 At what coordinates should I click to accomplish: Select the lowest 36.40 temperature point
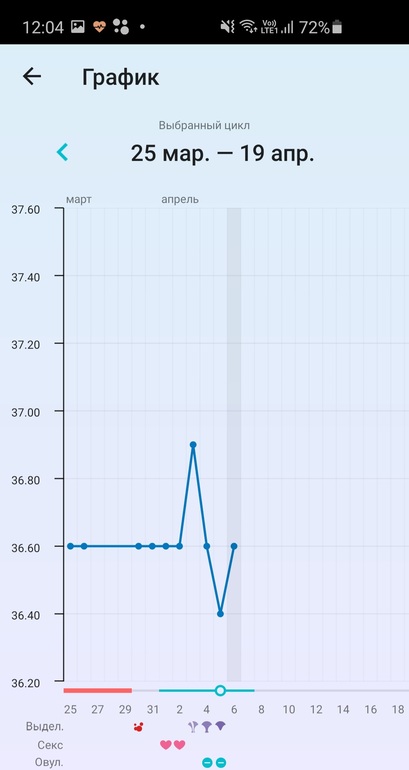[220, 614]
